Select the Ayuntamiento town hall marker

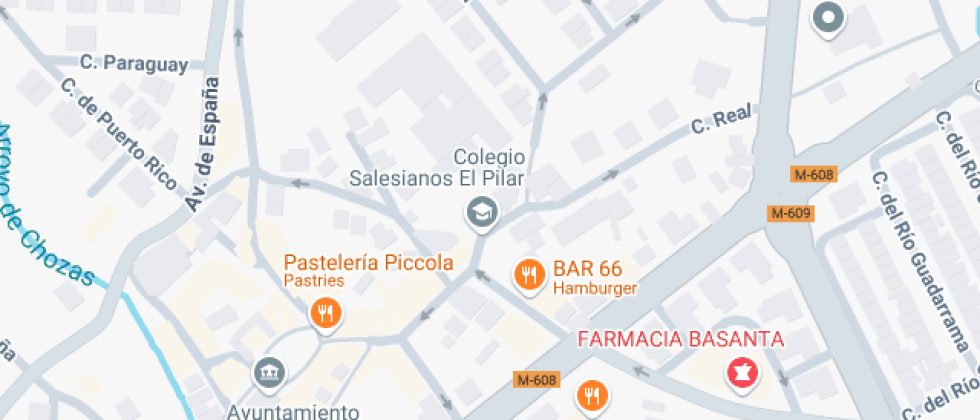[x=270, y=372]
